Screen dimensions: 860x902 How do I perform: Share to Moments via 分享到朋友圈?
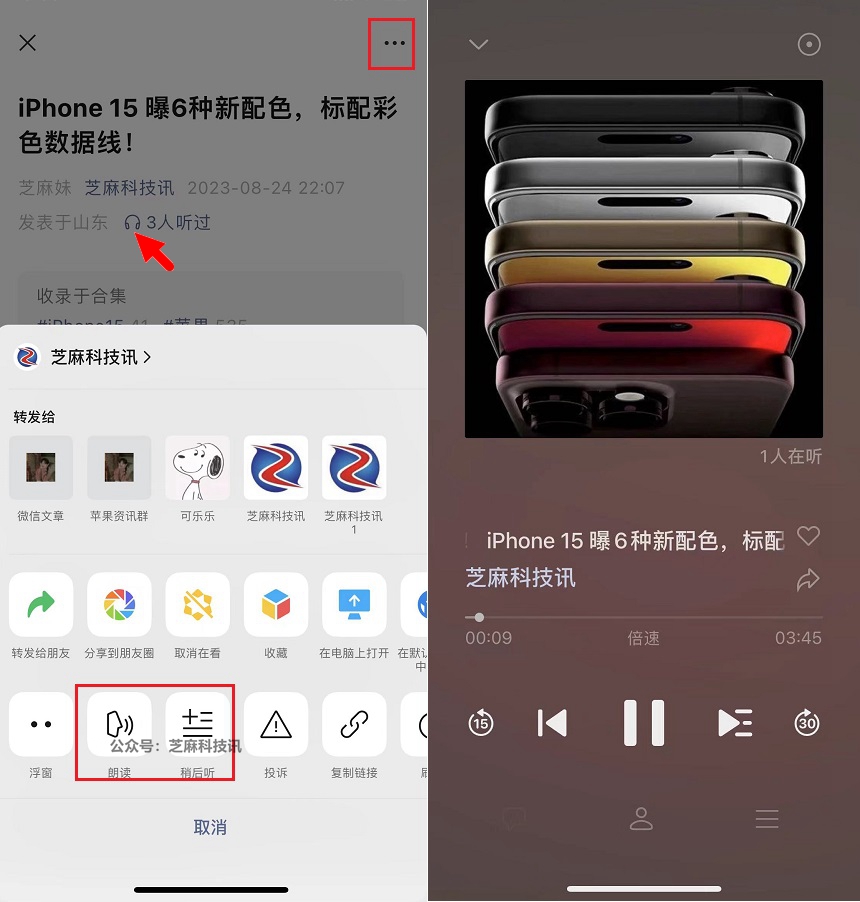pyautogui.click(x=119, y=605)
